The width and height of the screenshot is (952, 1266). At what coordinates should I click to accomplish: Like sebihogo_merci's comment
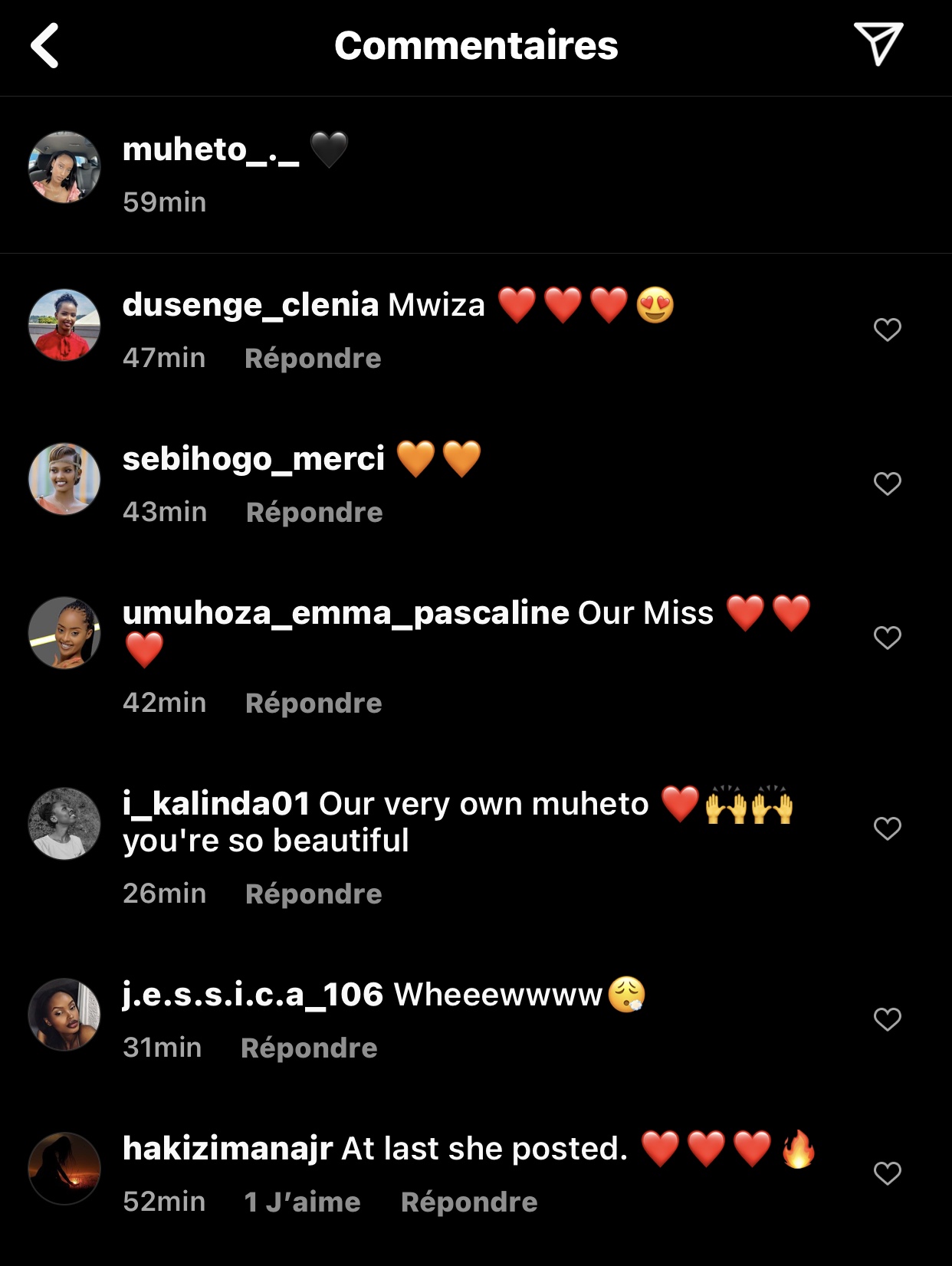point(887,484)
